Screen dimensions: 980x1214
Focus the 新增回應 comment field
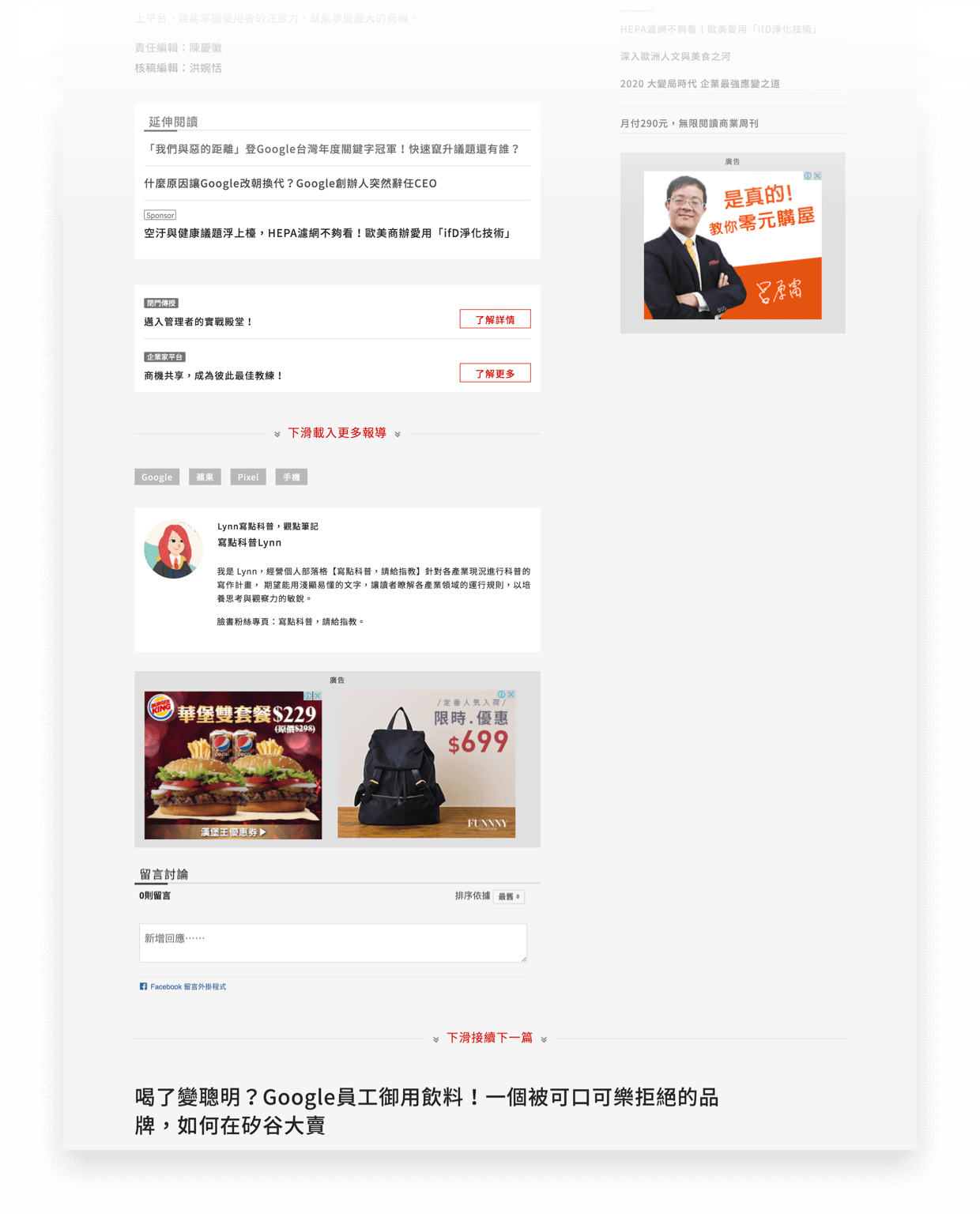coord(333,942)
